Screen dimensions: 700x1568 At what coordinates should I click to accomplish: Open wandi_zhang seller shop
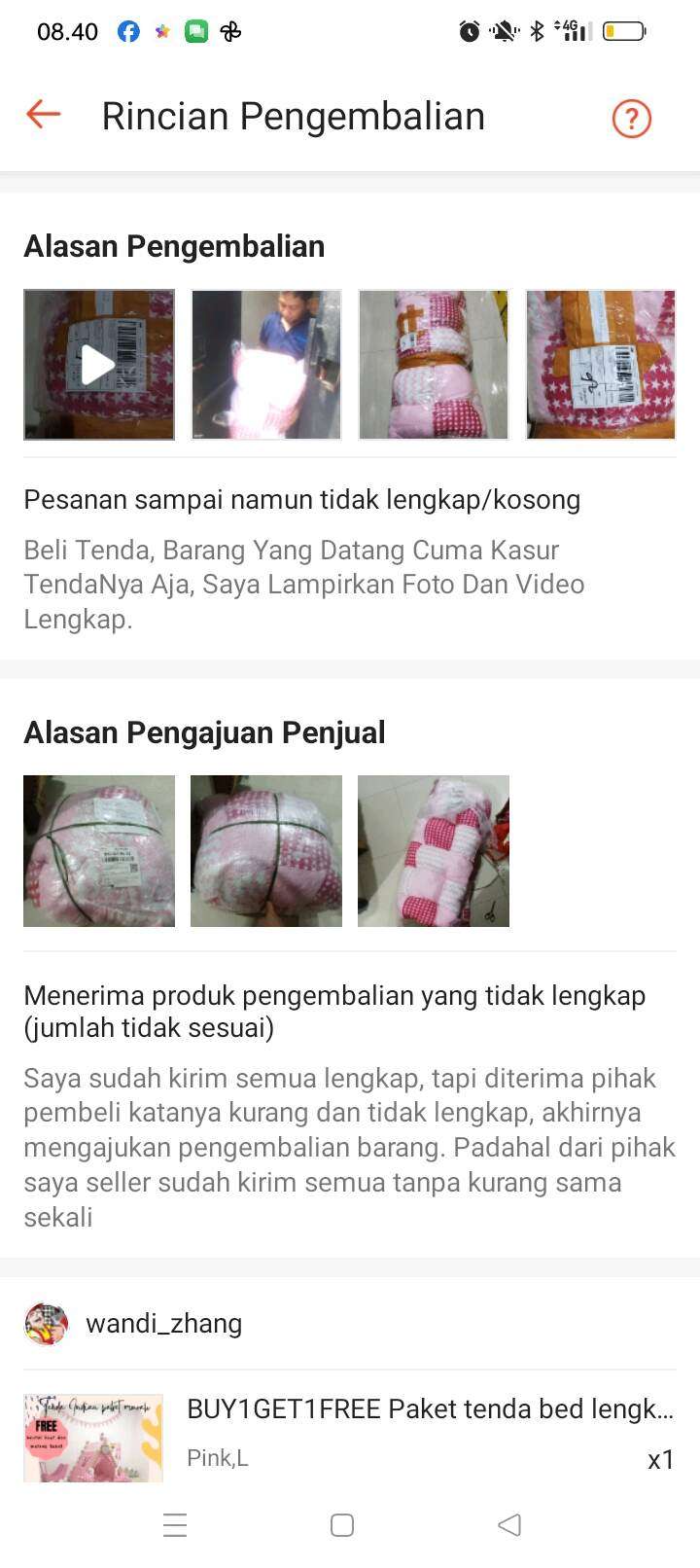pos(163,1324)
